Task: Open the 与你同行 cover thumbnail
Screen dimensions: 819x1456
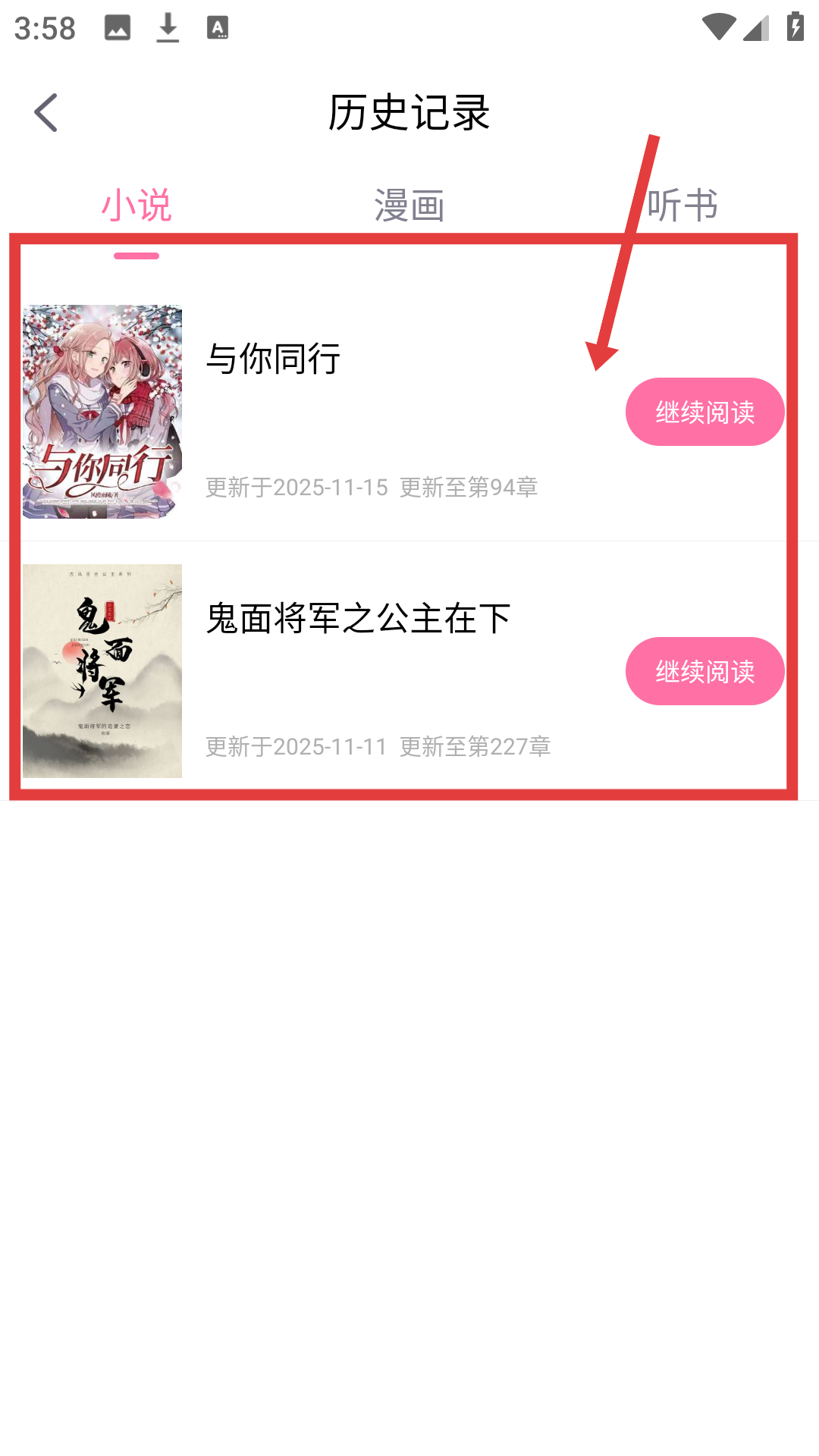Action: tap(102, 412)
